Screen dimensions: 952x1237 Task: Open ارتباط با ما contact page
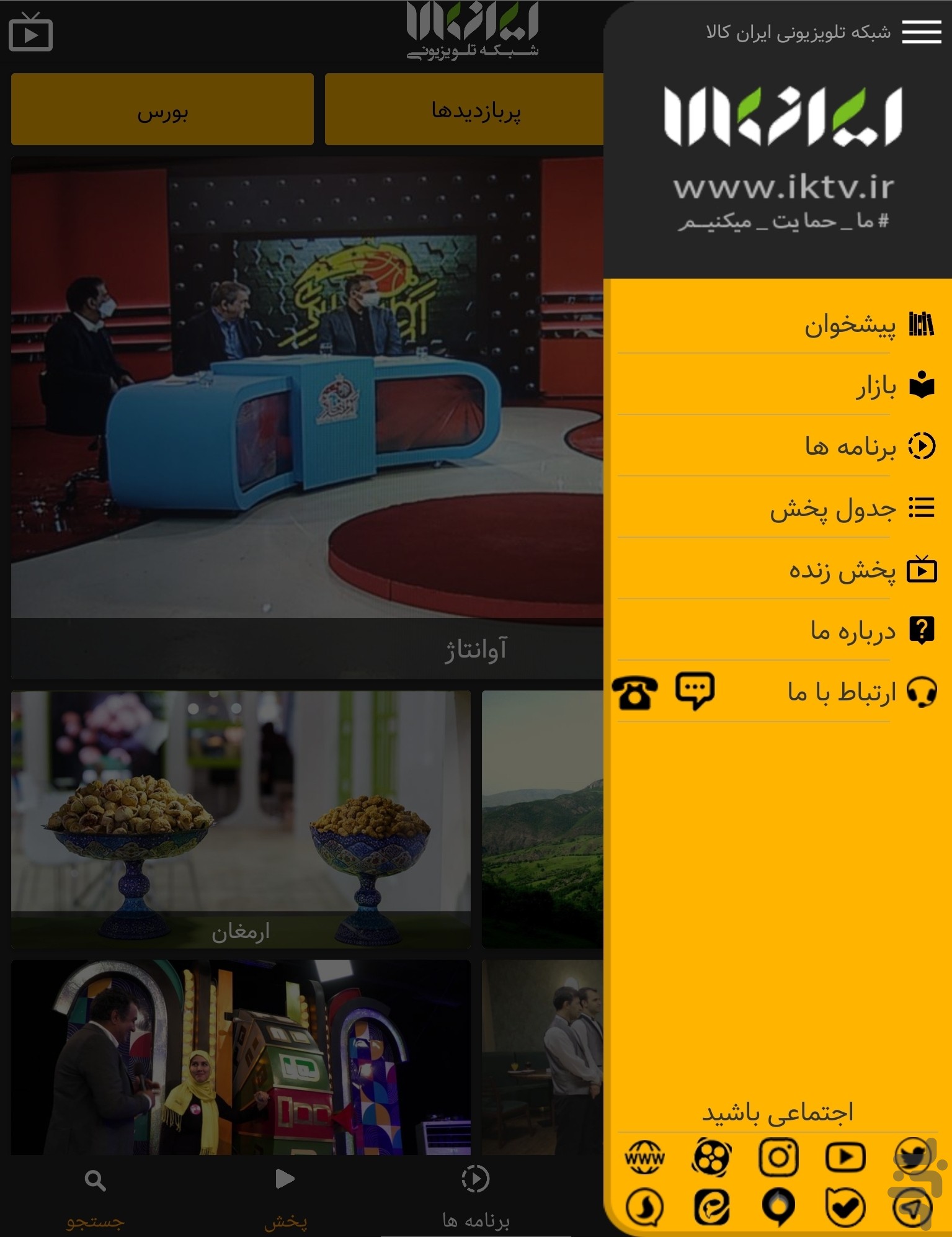click(x=842, y=692)
